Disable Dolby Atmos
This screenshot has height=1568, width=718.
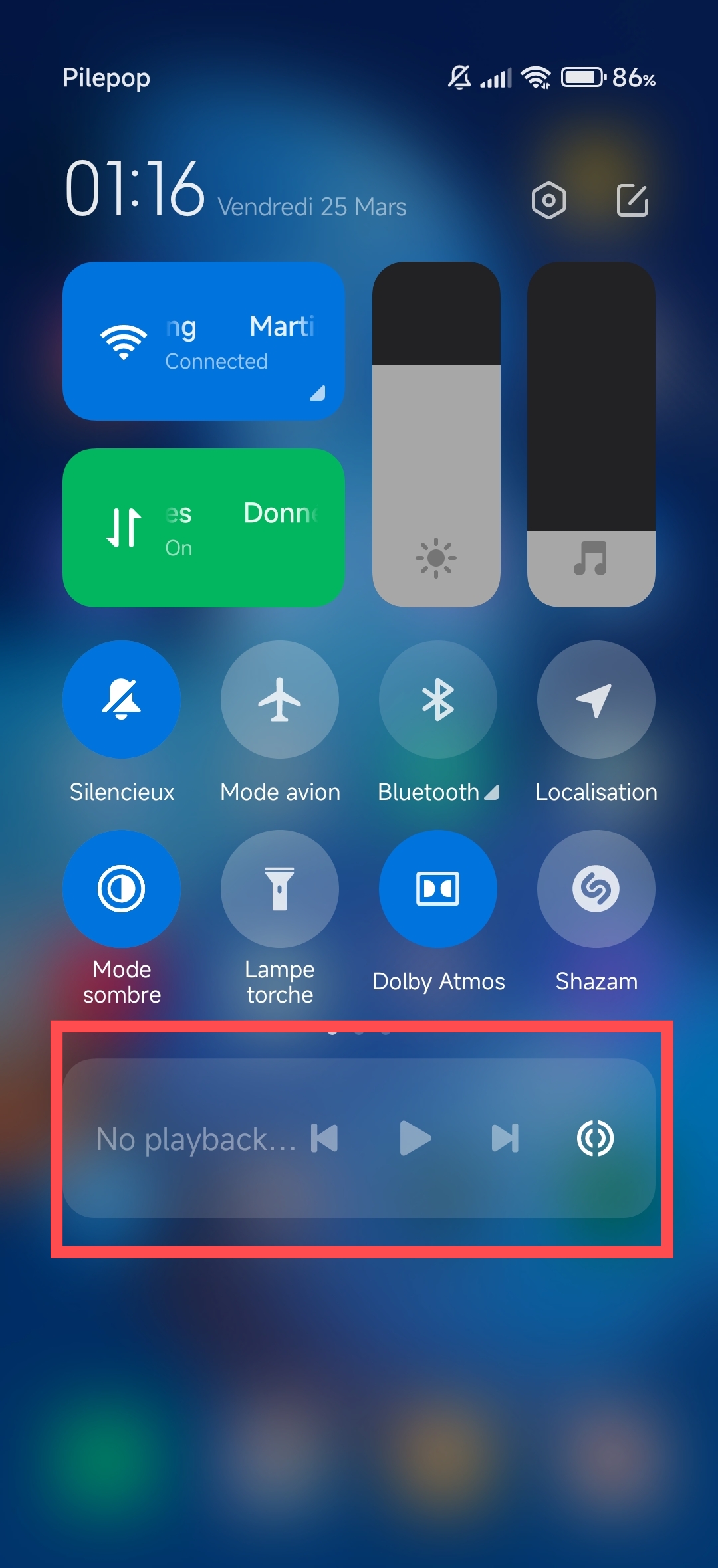438,889
